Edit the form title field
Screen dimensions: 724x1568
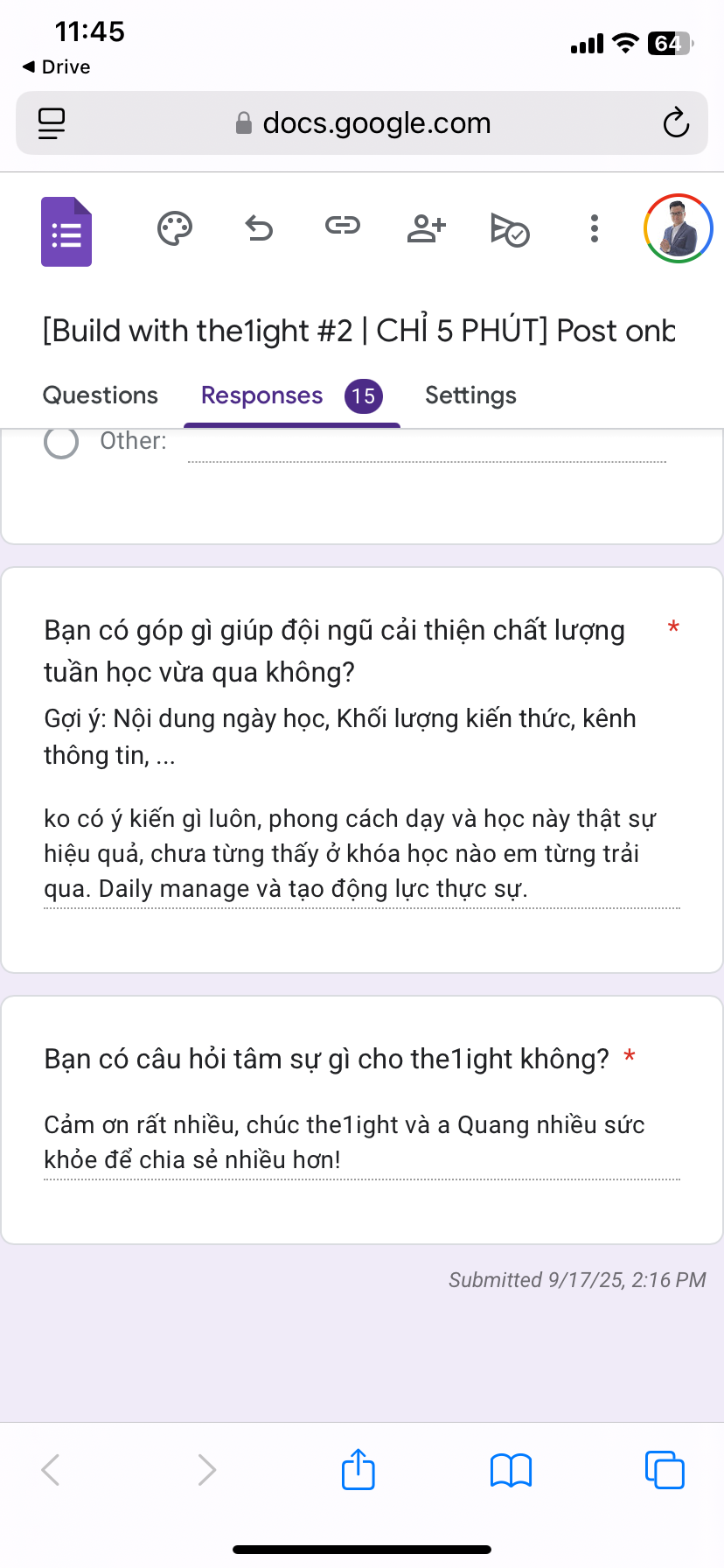(x=359, y=331)
